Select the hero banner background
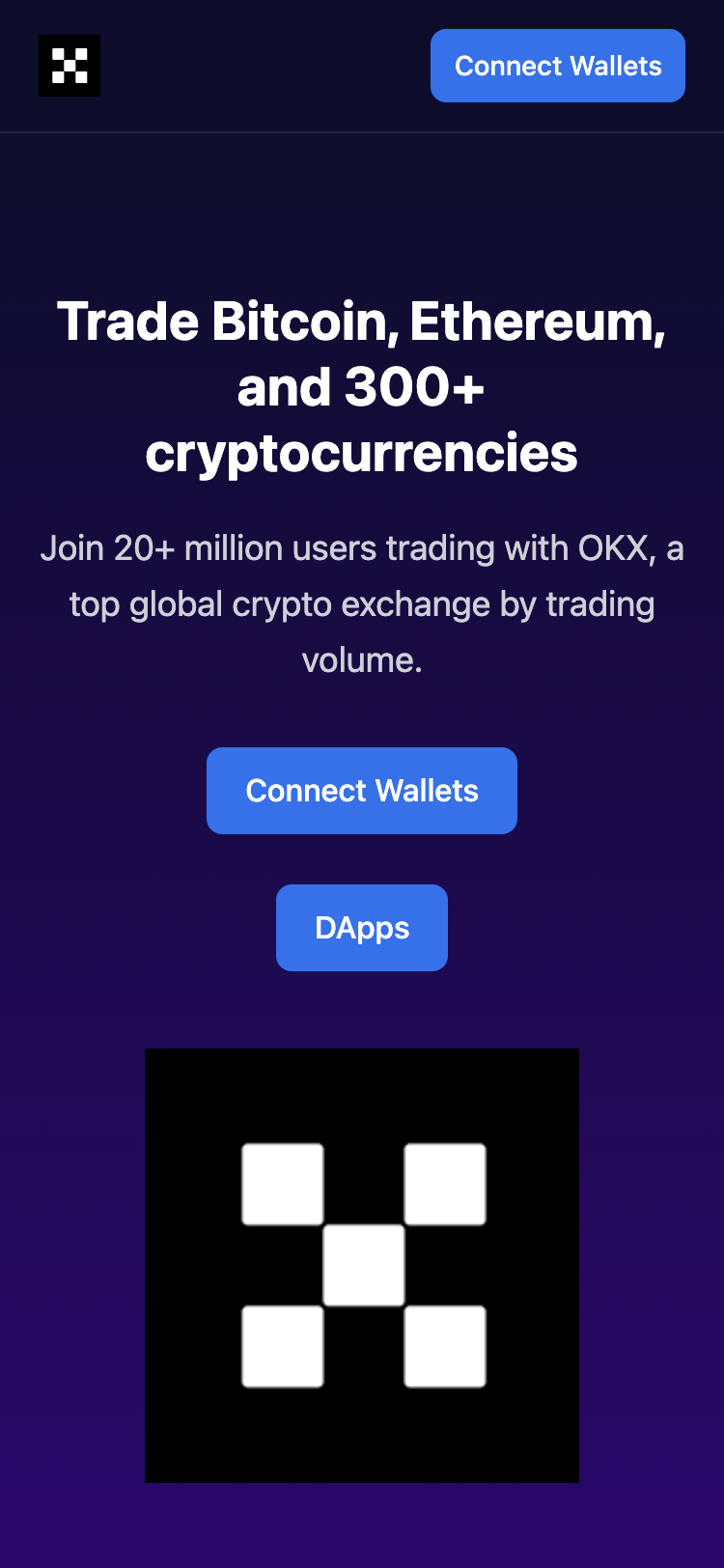Image resolution: width=724 pixels, height=1568 pixels. (x=361, y=212)
